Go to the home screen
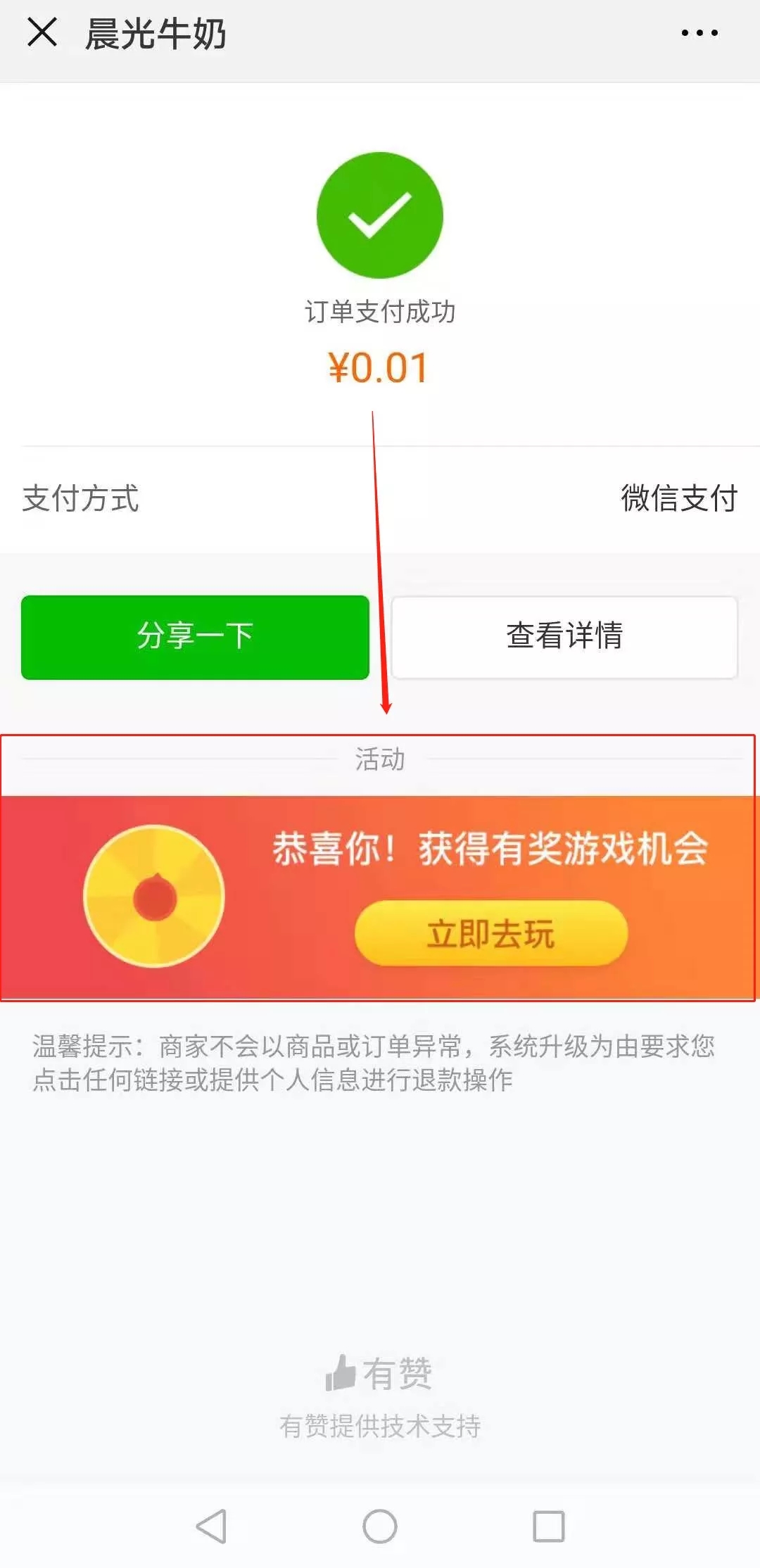Image resolution: width=760 pixels, height=1568 pixels. [x=380, y=1526]
